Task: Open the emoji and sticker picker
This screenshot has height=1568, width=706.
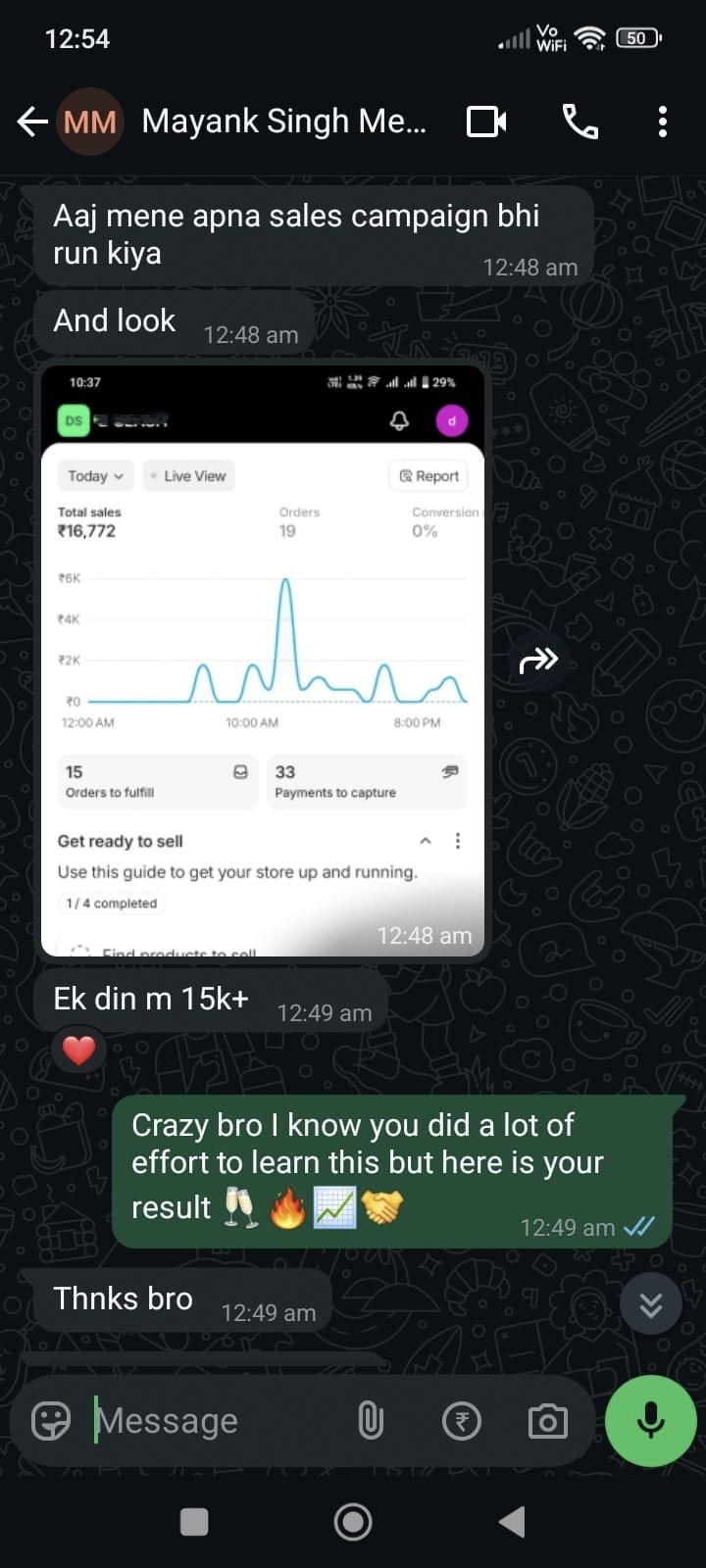Action: 51,1420
